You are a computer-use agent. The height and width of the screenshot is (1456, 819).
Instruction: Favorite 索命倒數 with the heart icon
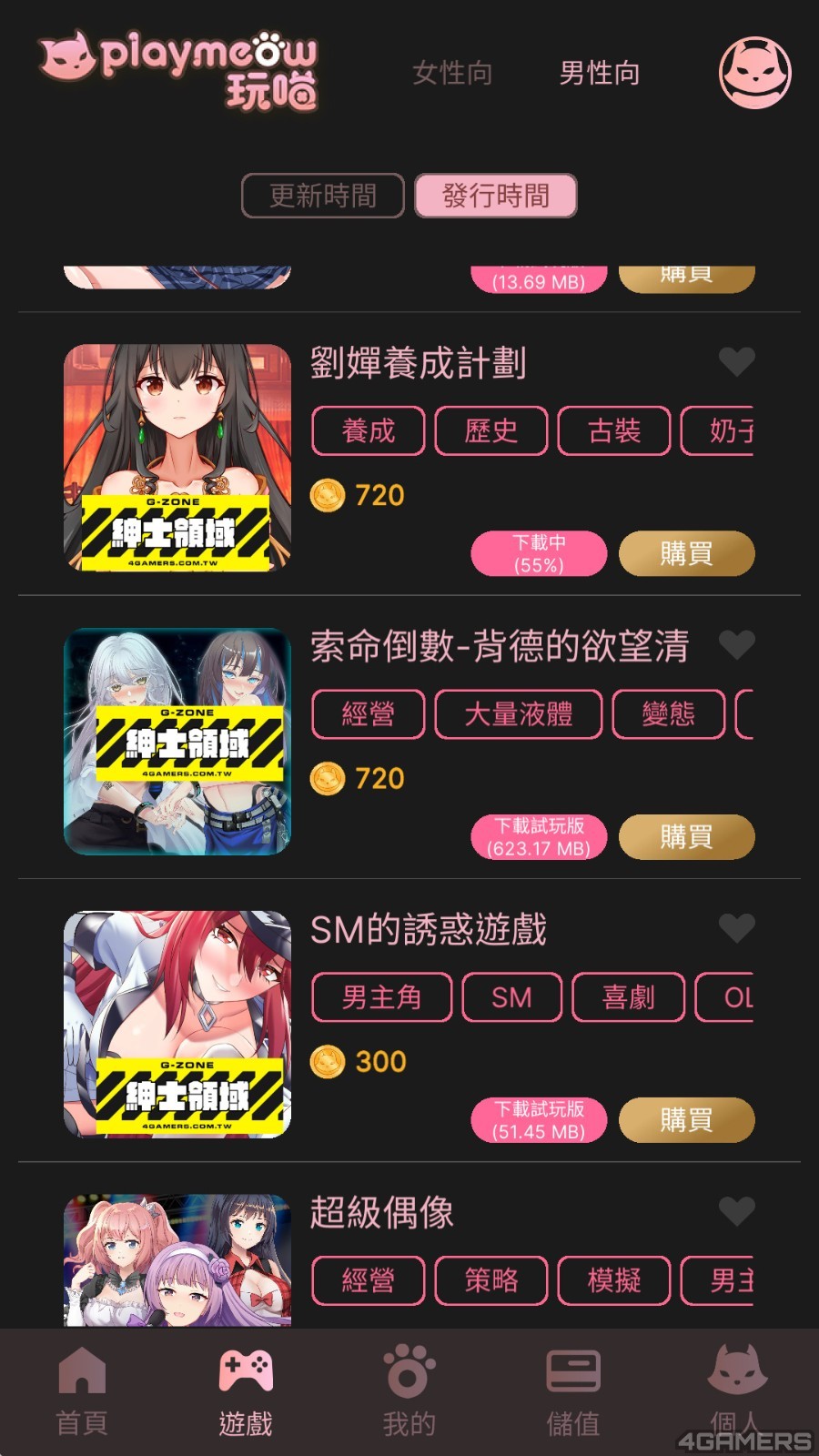pyautogui.click(x=736, y=644)
